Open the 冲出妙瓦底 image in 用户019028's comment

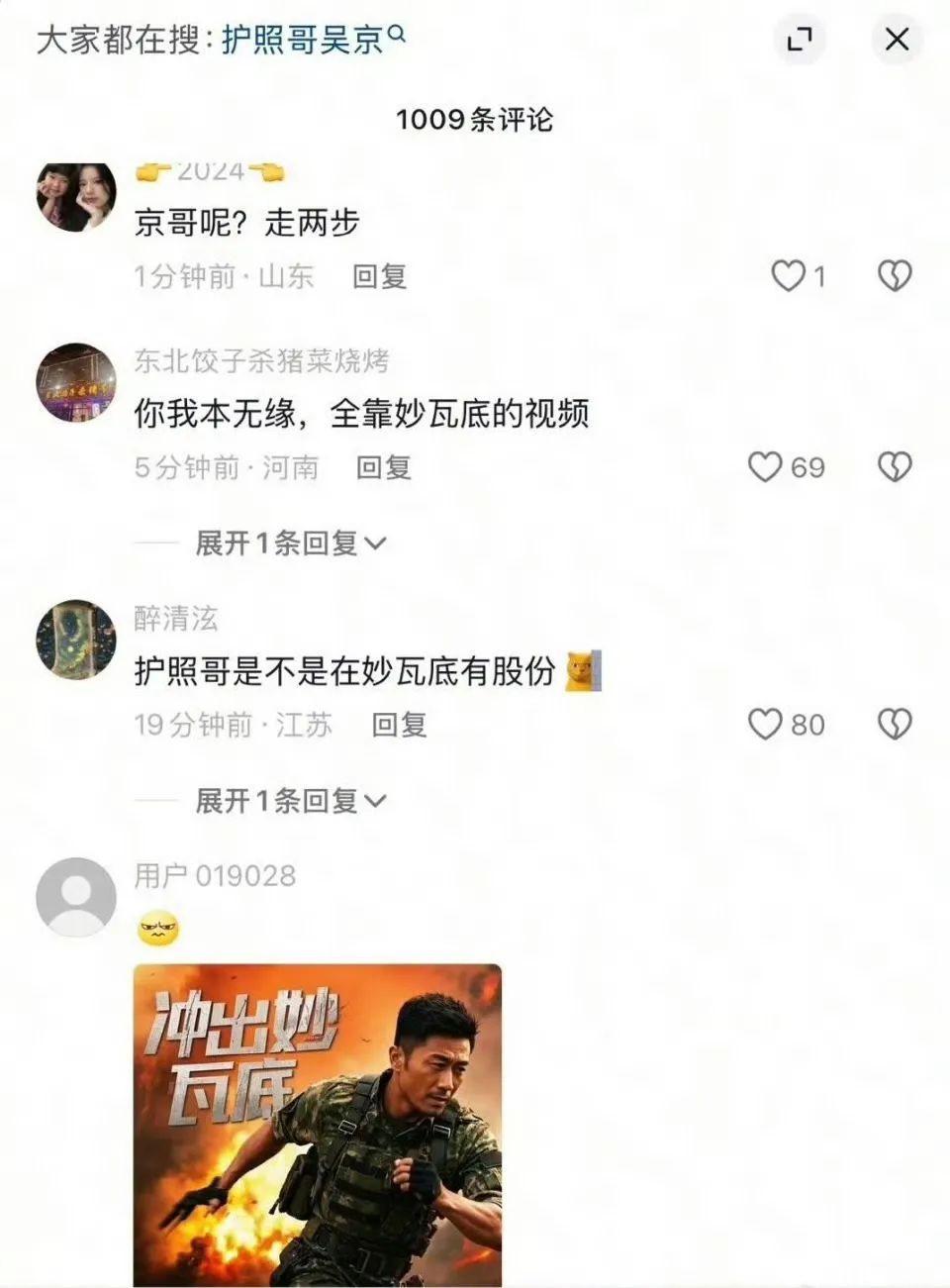click(318, 1125)
